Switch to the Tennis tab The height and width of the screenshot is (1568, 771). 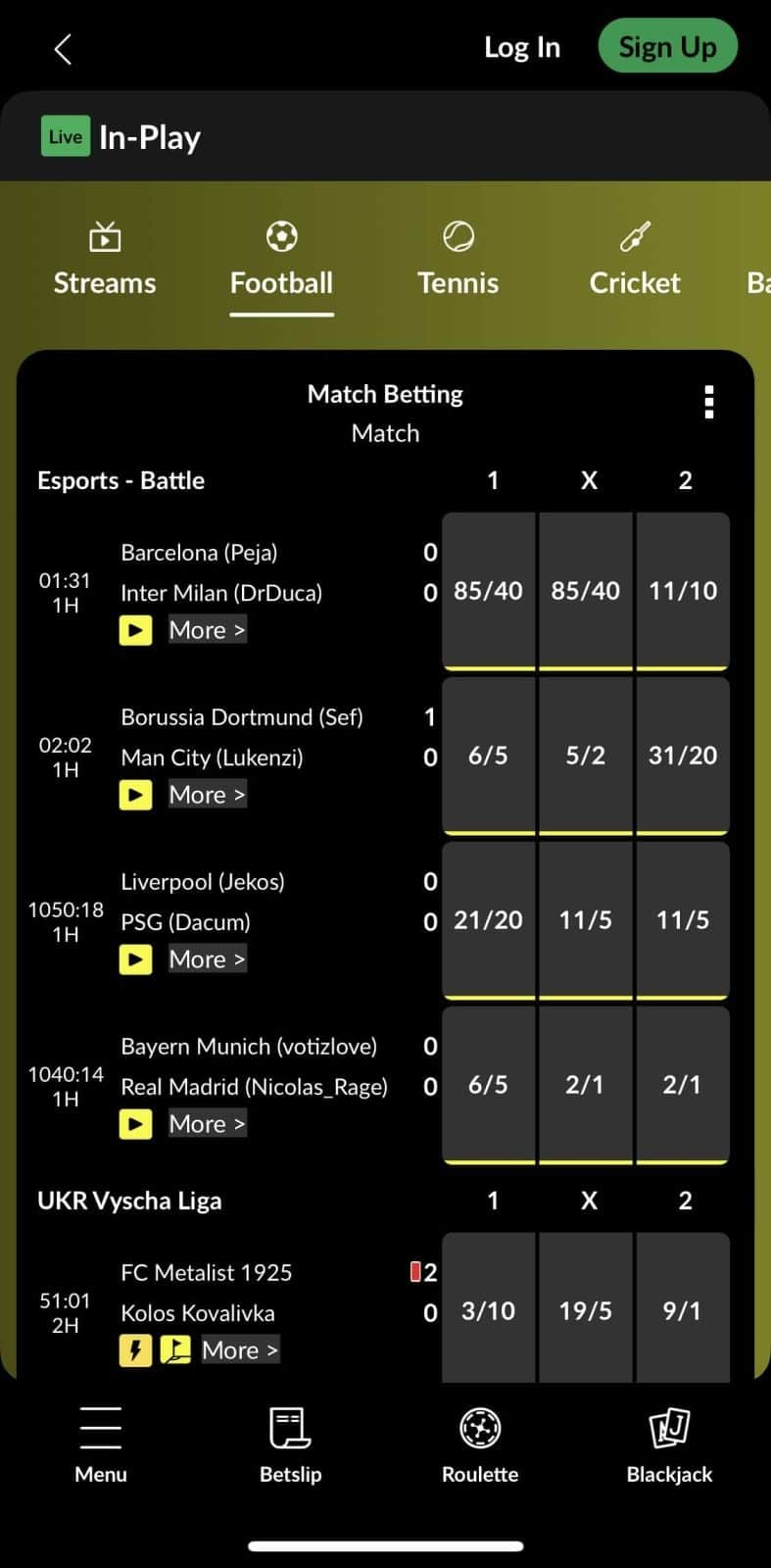458,261
